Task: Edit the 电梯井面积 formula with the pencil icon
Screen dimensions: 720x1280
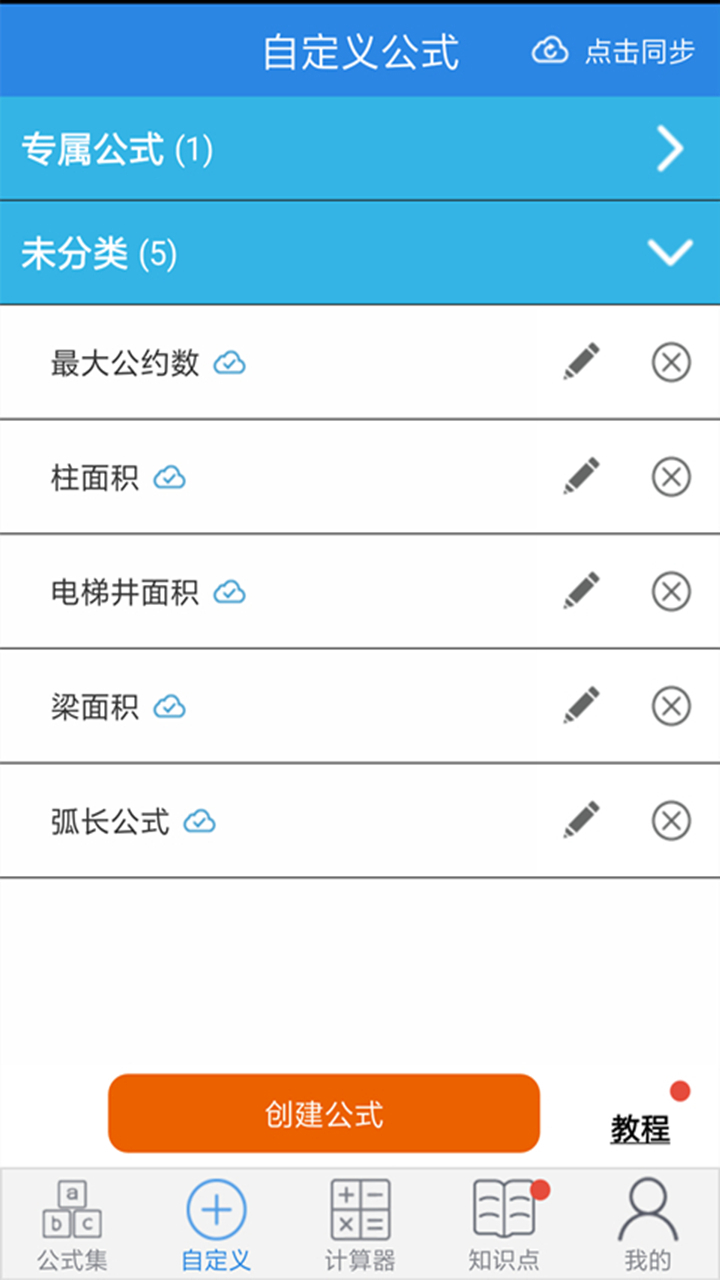Action: click(x=581, y=591)
